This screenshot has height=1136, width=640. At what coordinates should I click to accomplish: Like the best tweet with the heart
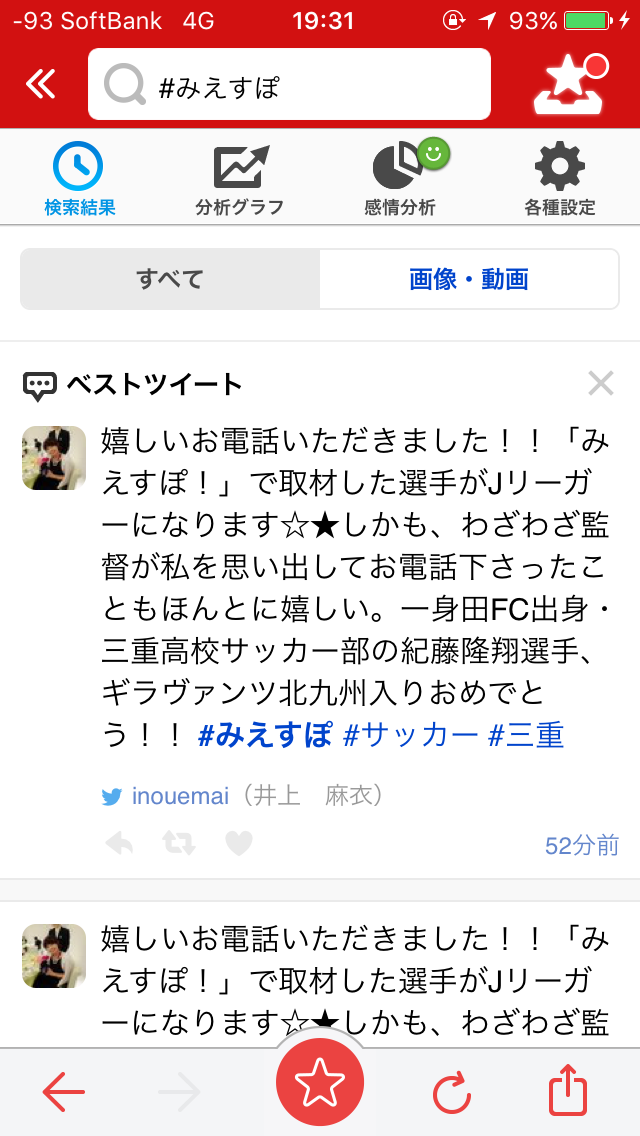coord(238,845)
